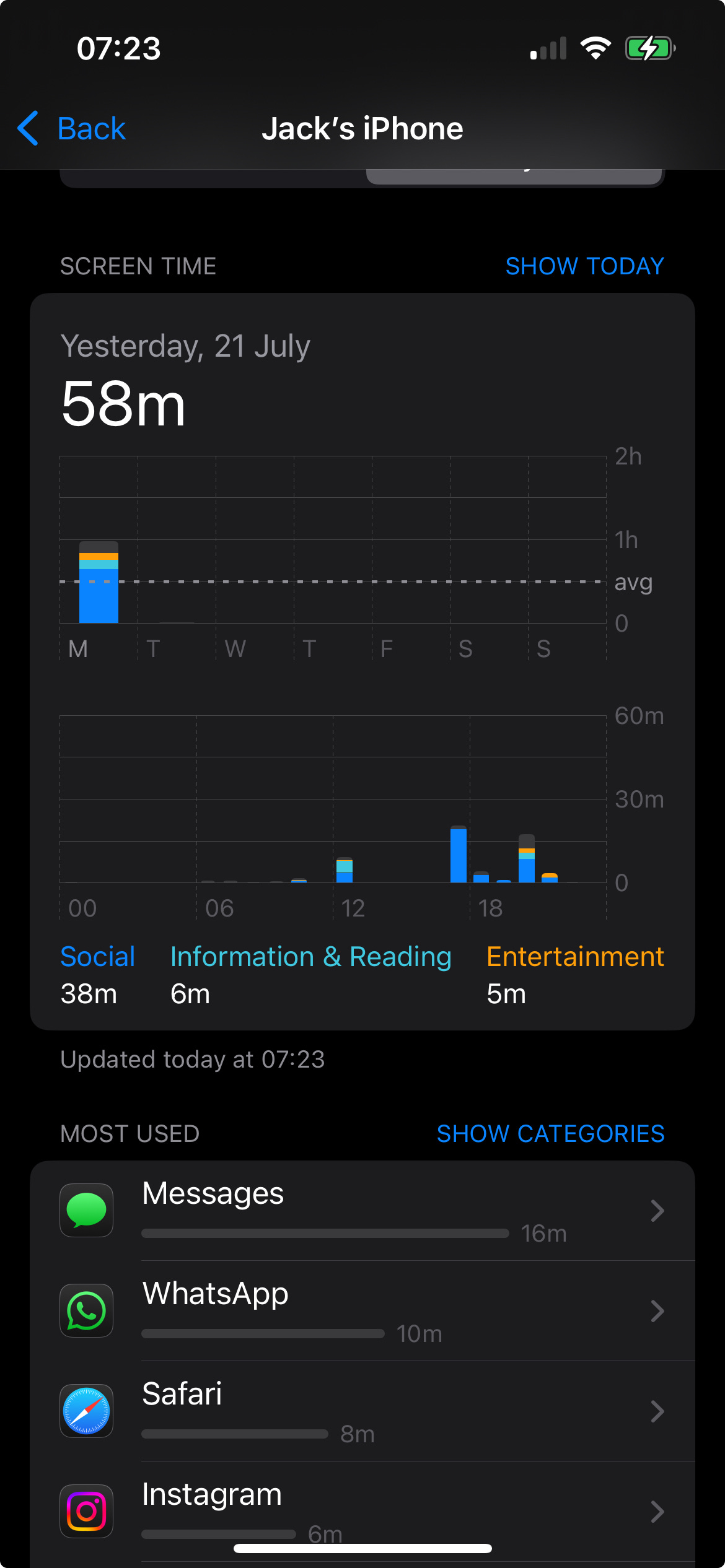
Task: Tap Show Categories in Most Used
Action: (x=550, y=1134)
